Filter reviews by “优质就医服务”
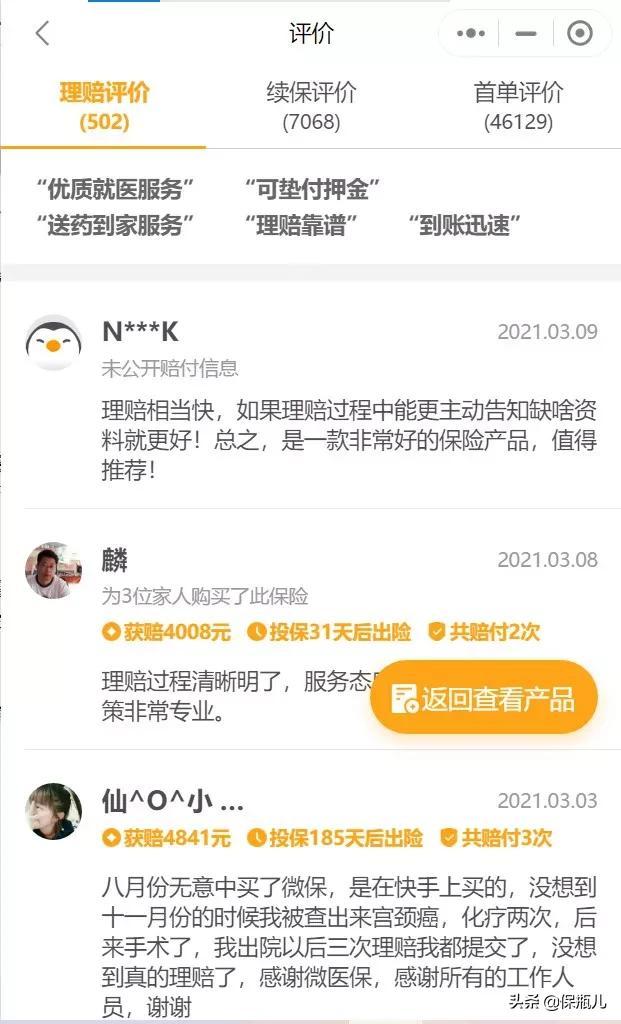This screenshot has height=1024, width=621. point(115,190)
